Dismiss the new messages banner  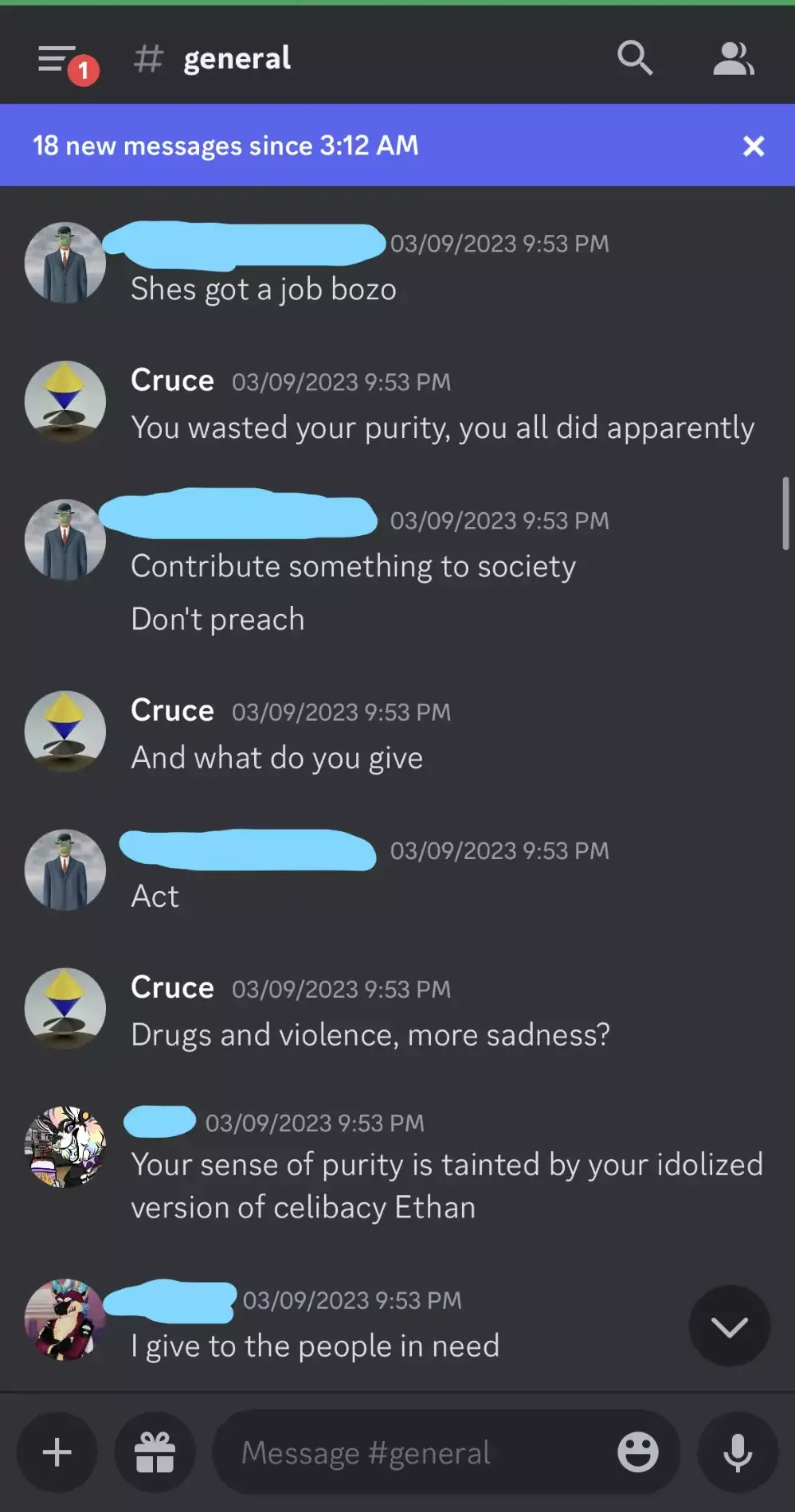(x=753, y=146)
